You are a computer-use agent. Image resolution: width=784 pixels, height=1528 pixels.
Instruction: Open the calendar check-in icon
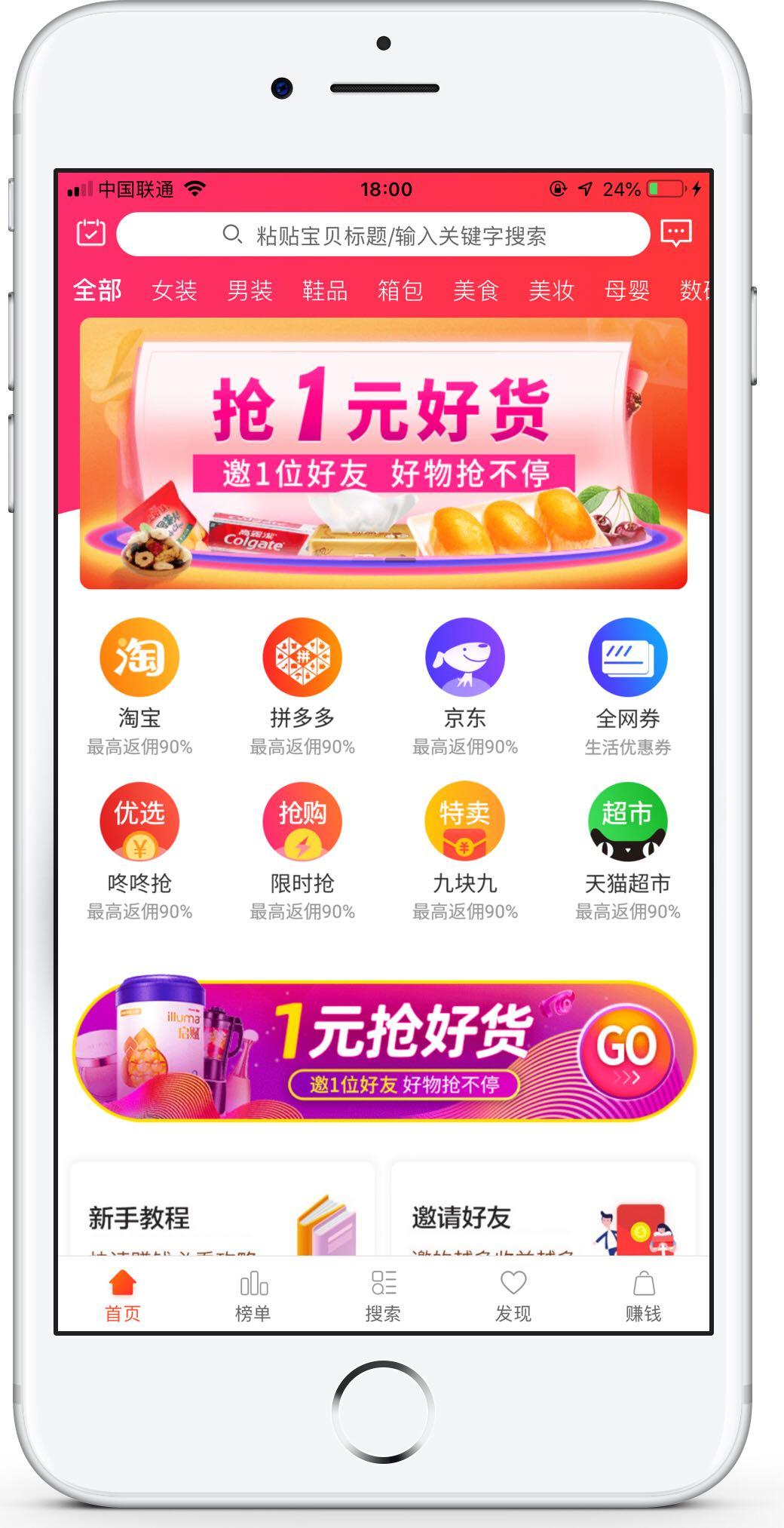coord(91,233)
